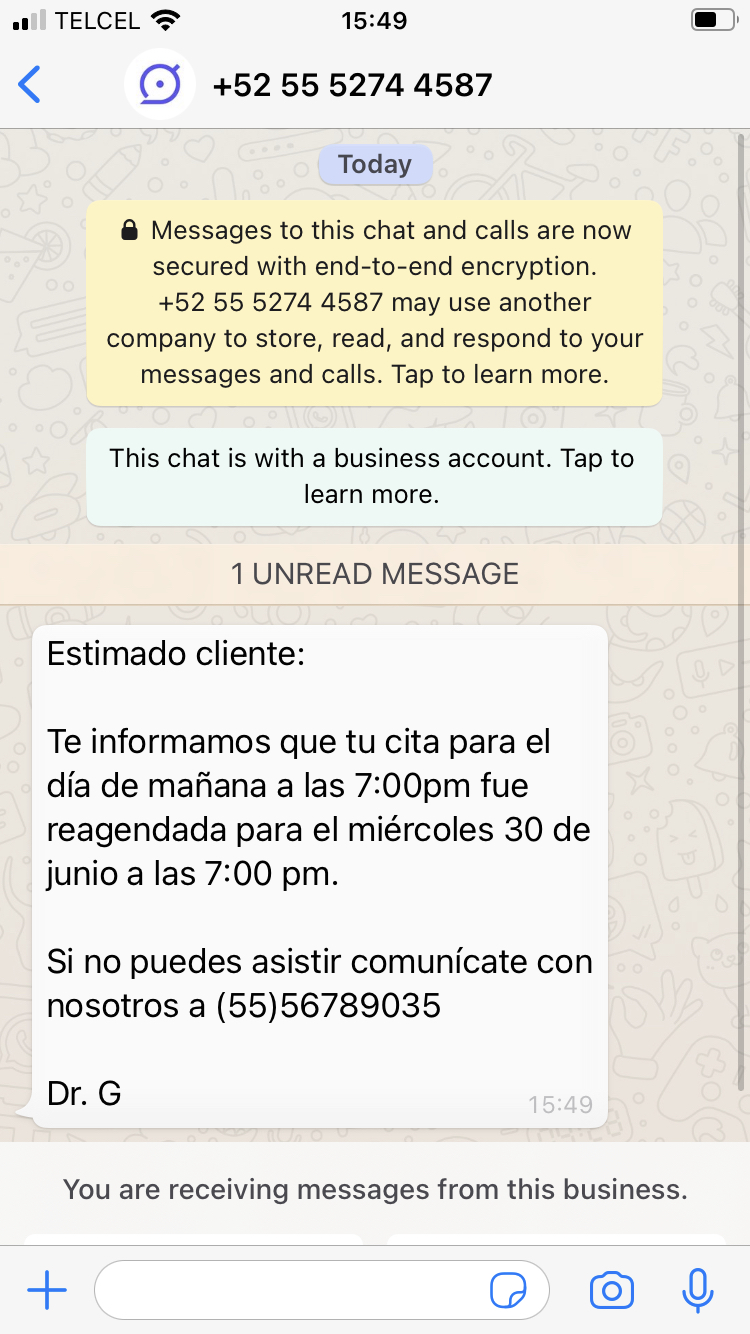Tap the microphone voice message icon
Screen dimensions: 750x1334
(x=697, y=1291)
